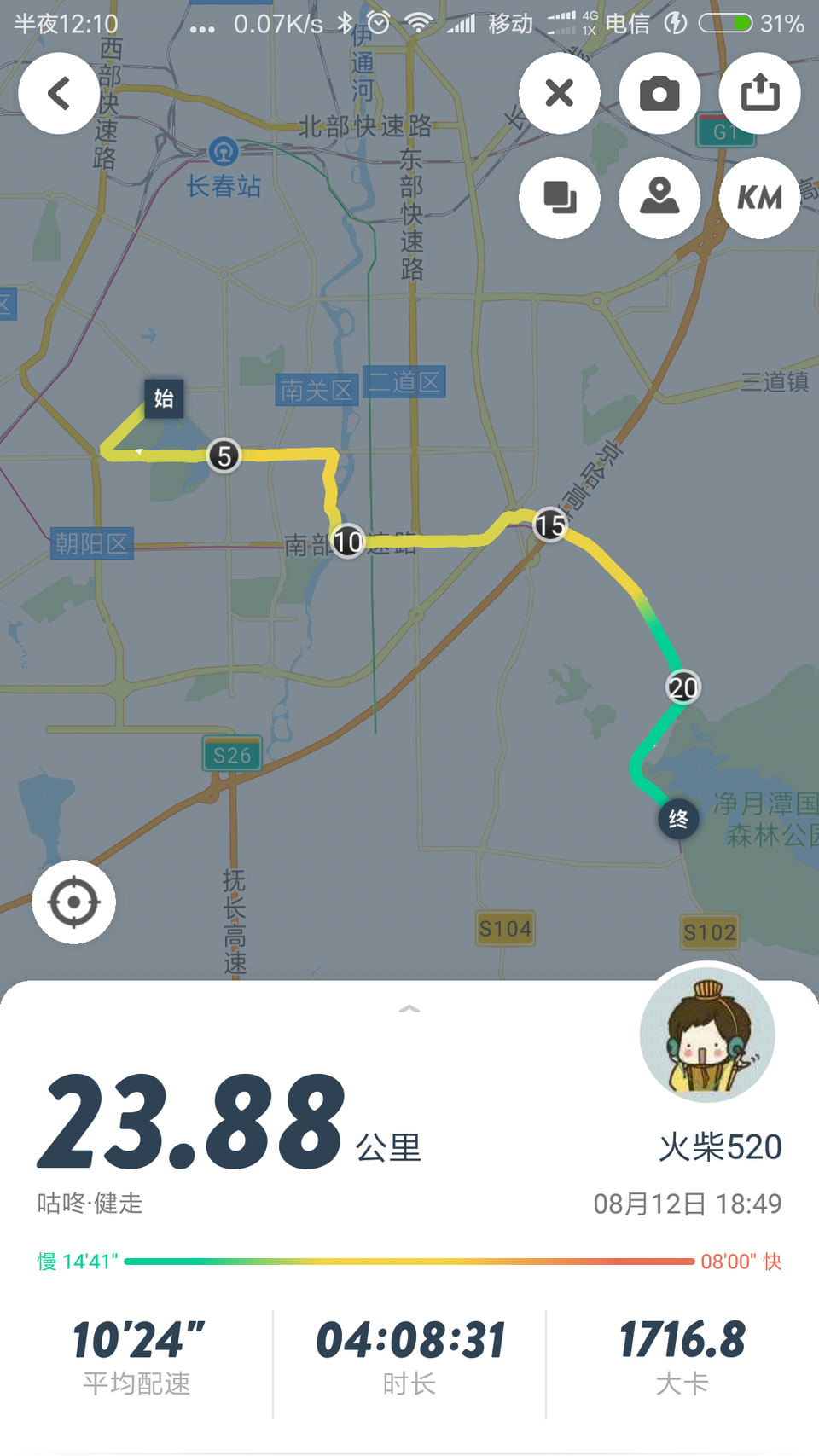The width and height of the screenshot is (819, 1456).
Task: Share this walking route
Action: [759, 93]
